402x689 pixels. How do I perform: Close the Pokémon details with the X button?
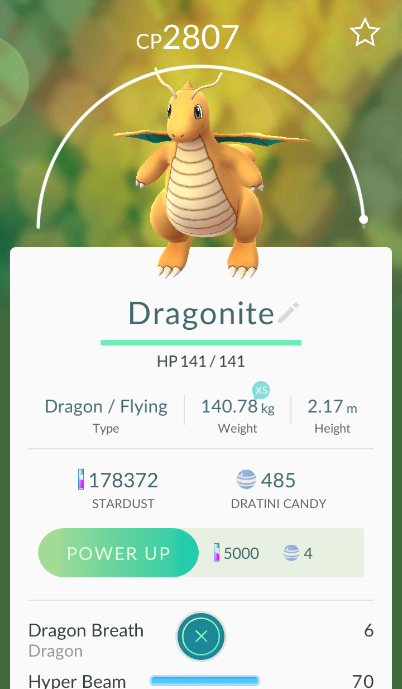pyautogui.click(x=201, y=636)
